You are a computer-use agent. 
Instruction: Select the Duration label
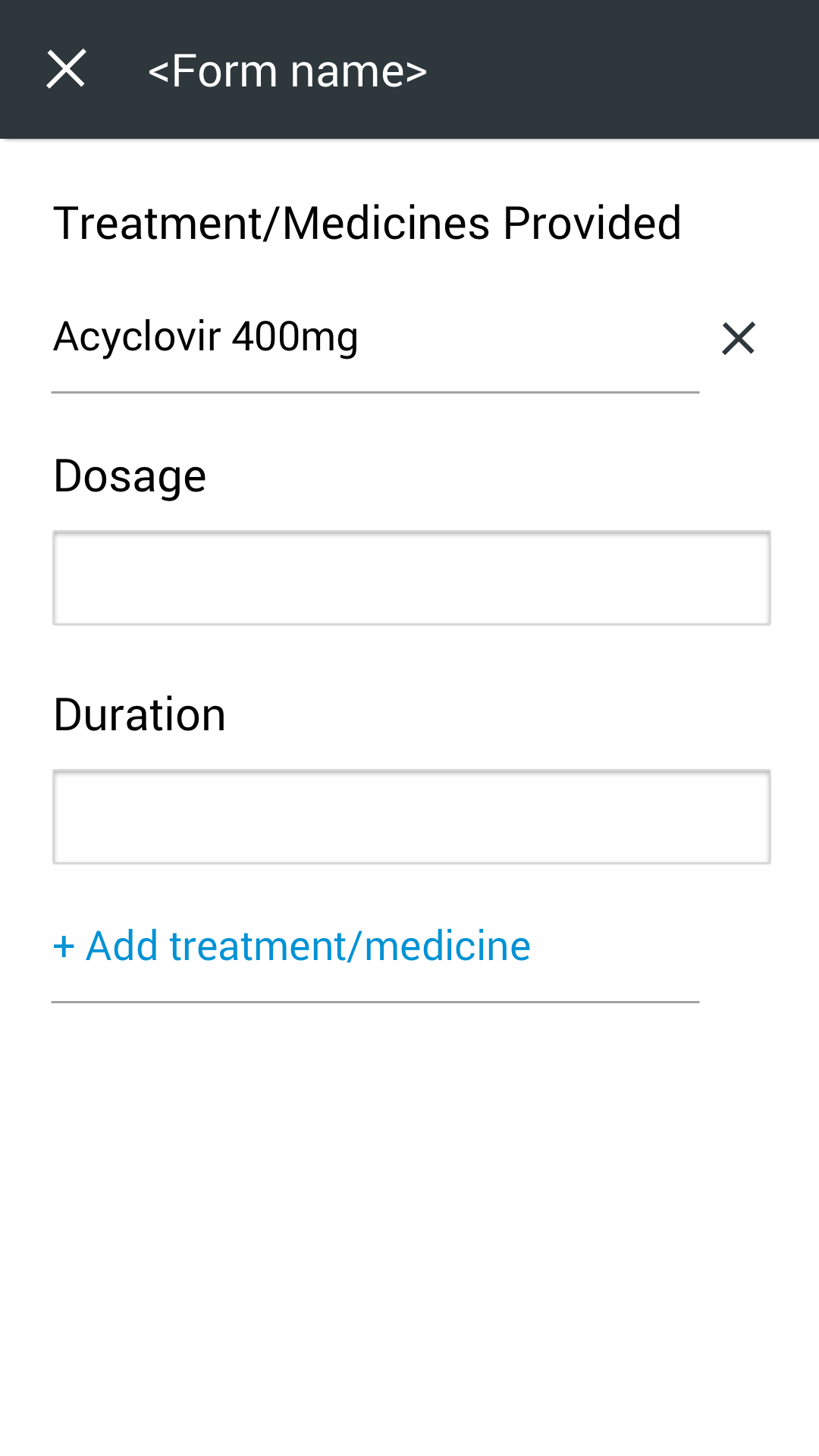coord(140,713)
